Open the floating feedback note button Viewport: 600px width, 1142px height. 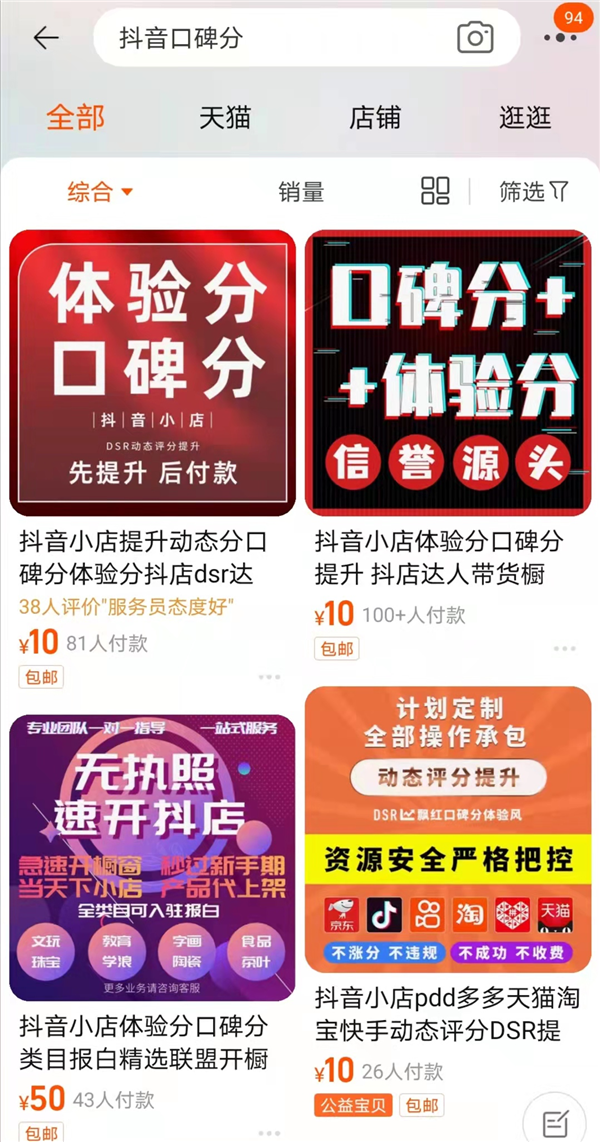pos(556,1122)
